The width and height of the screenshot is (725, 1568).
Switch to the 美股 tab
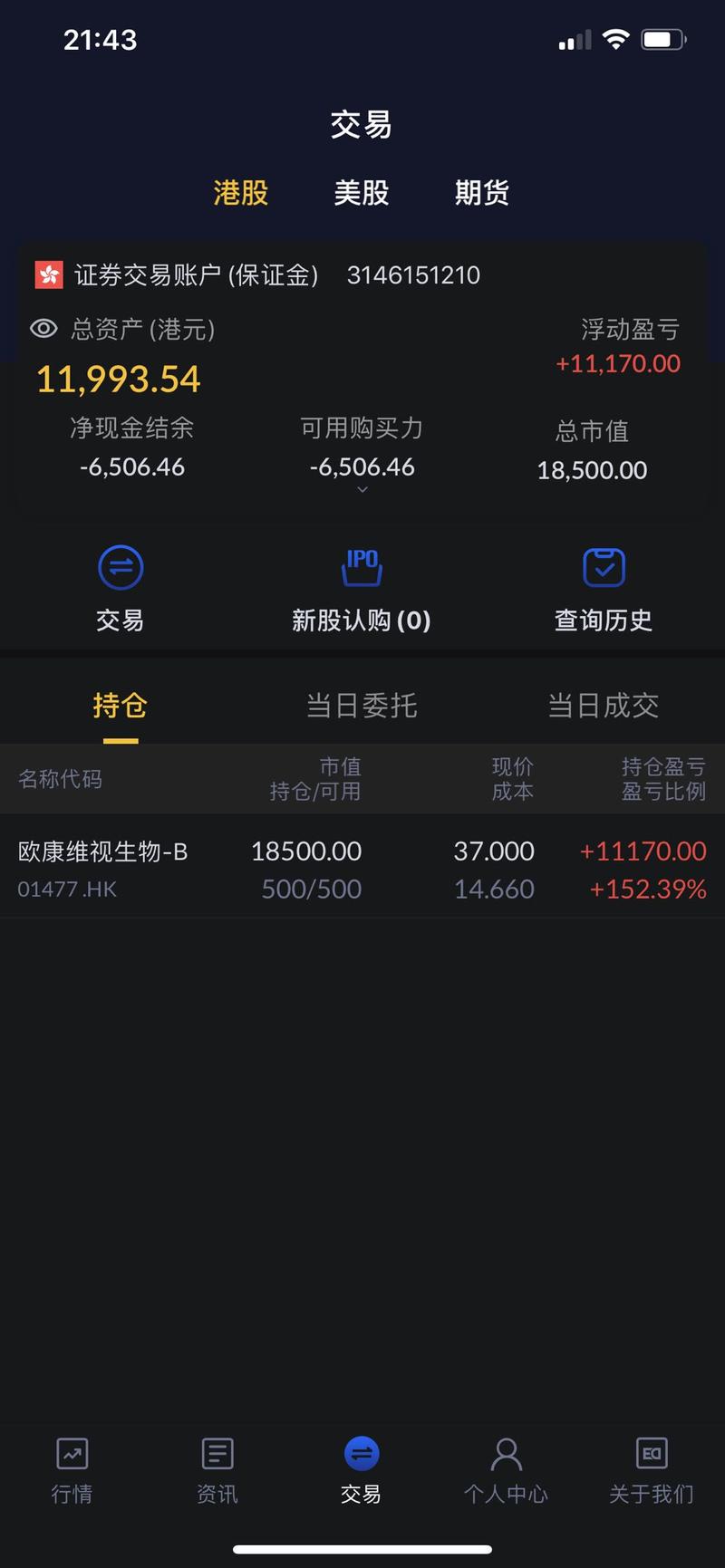(x=362, y=193)
